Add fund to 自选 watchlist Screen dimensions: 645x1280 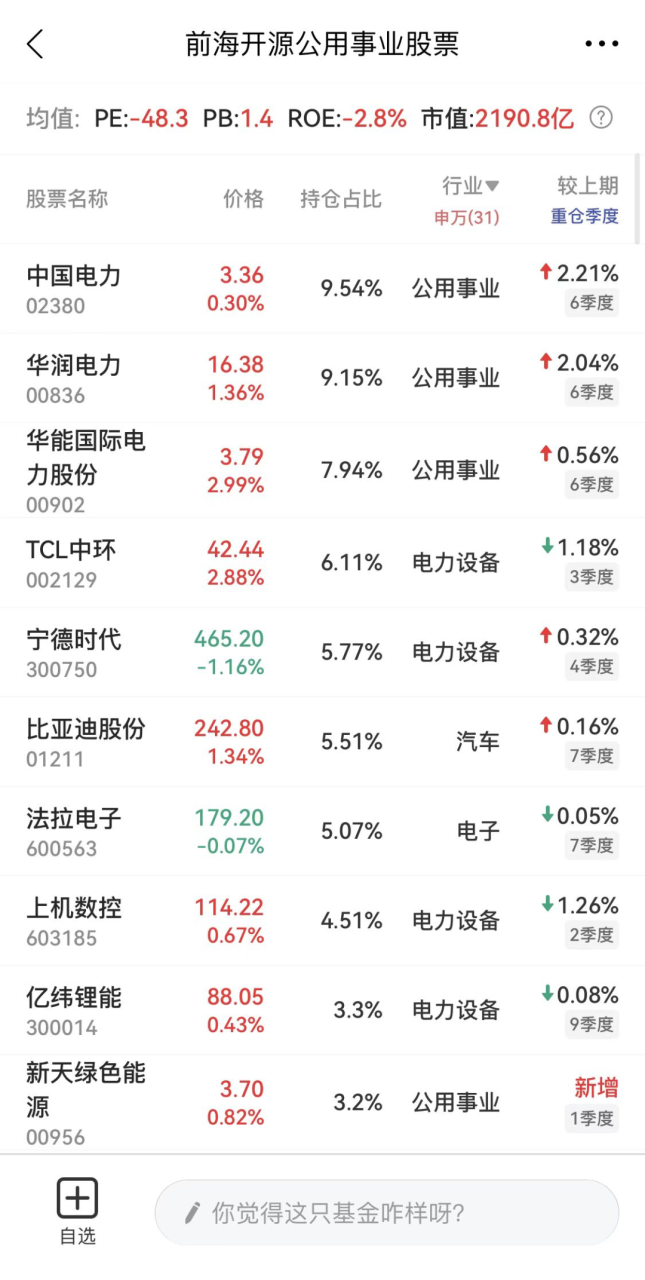[77, 1211]
